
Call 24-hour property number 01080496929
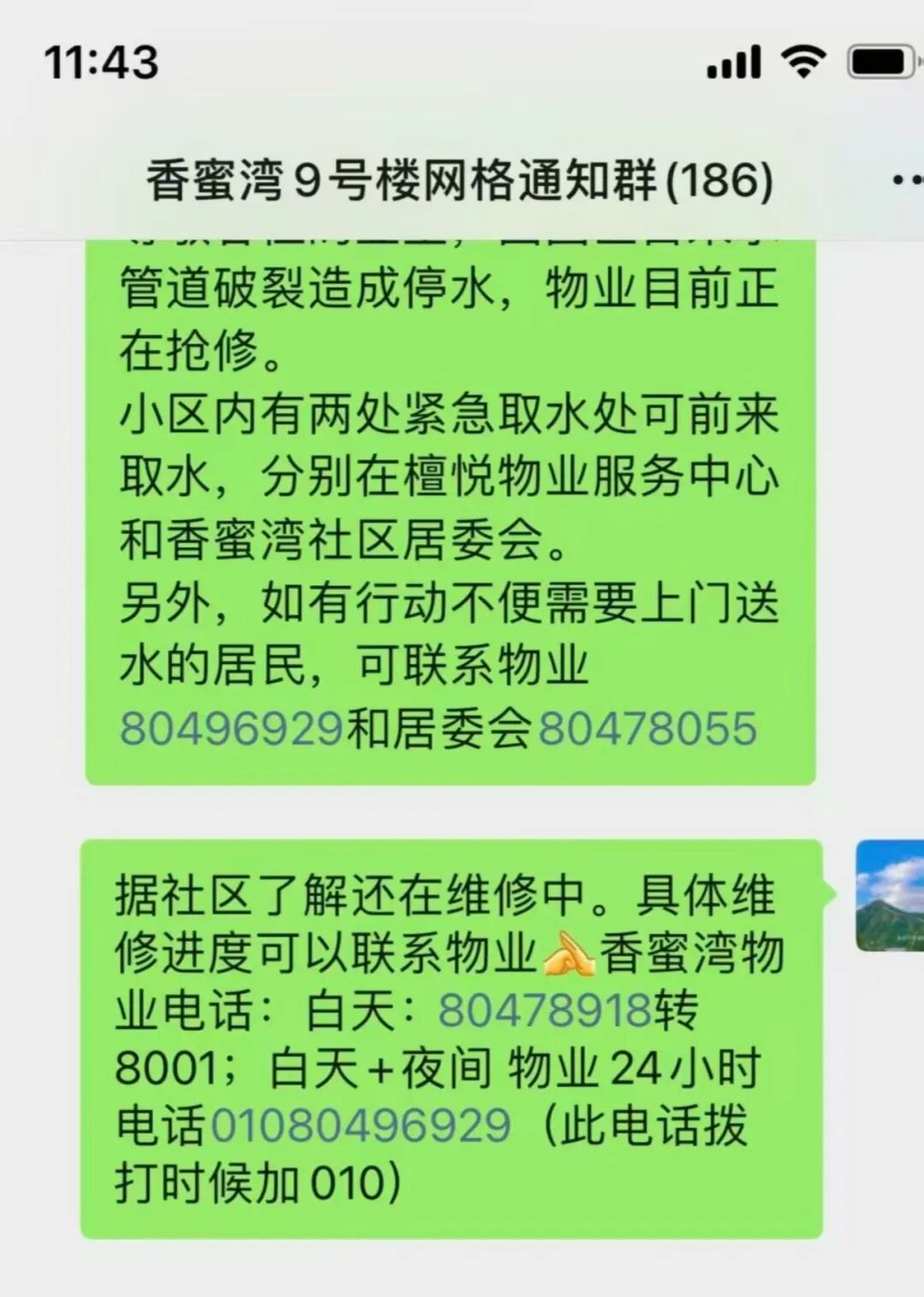[361, 1126]
